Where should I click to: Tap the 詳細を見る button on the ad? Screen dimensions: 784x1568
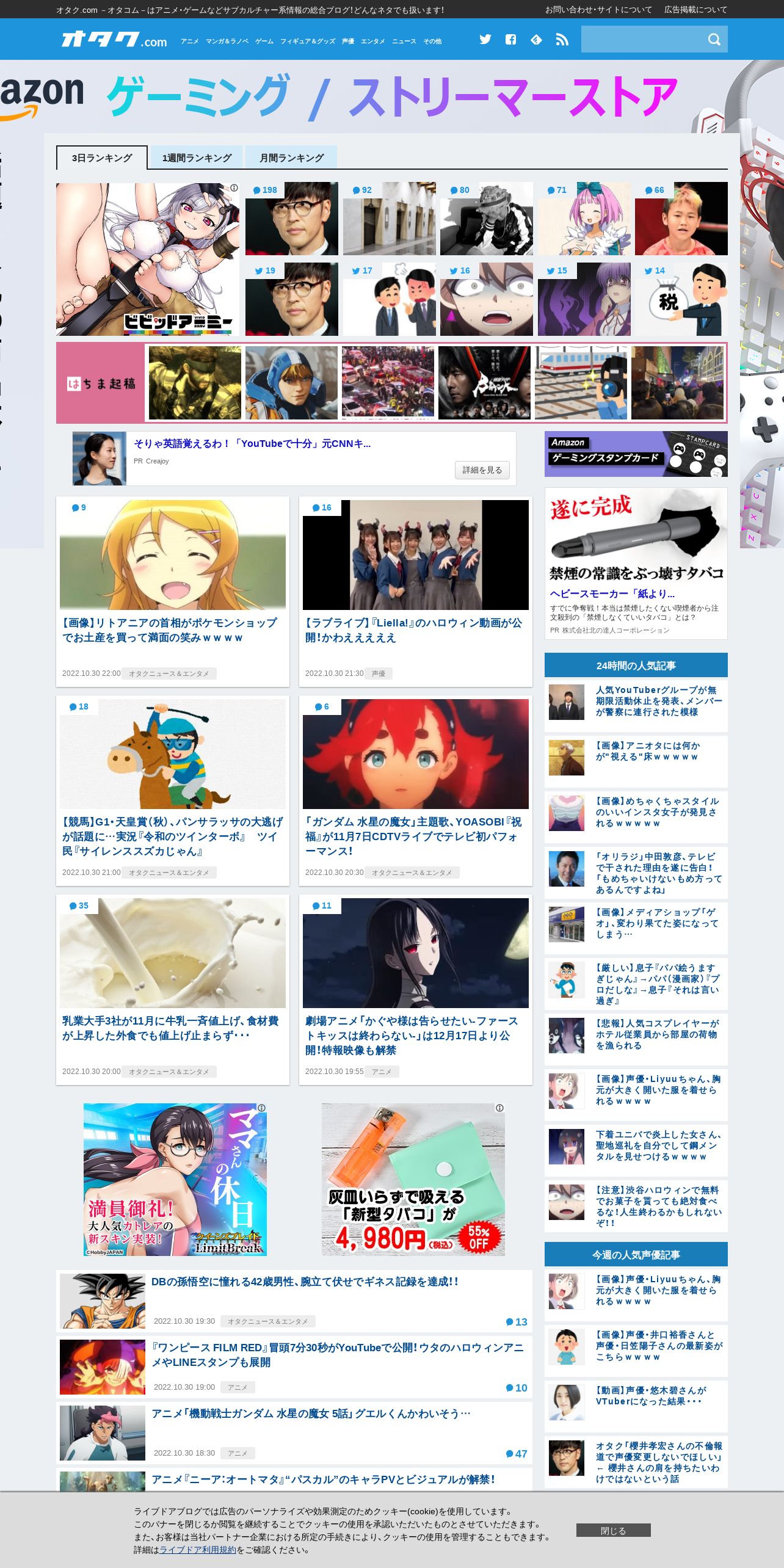point(482,470)
